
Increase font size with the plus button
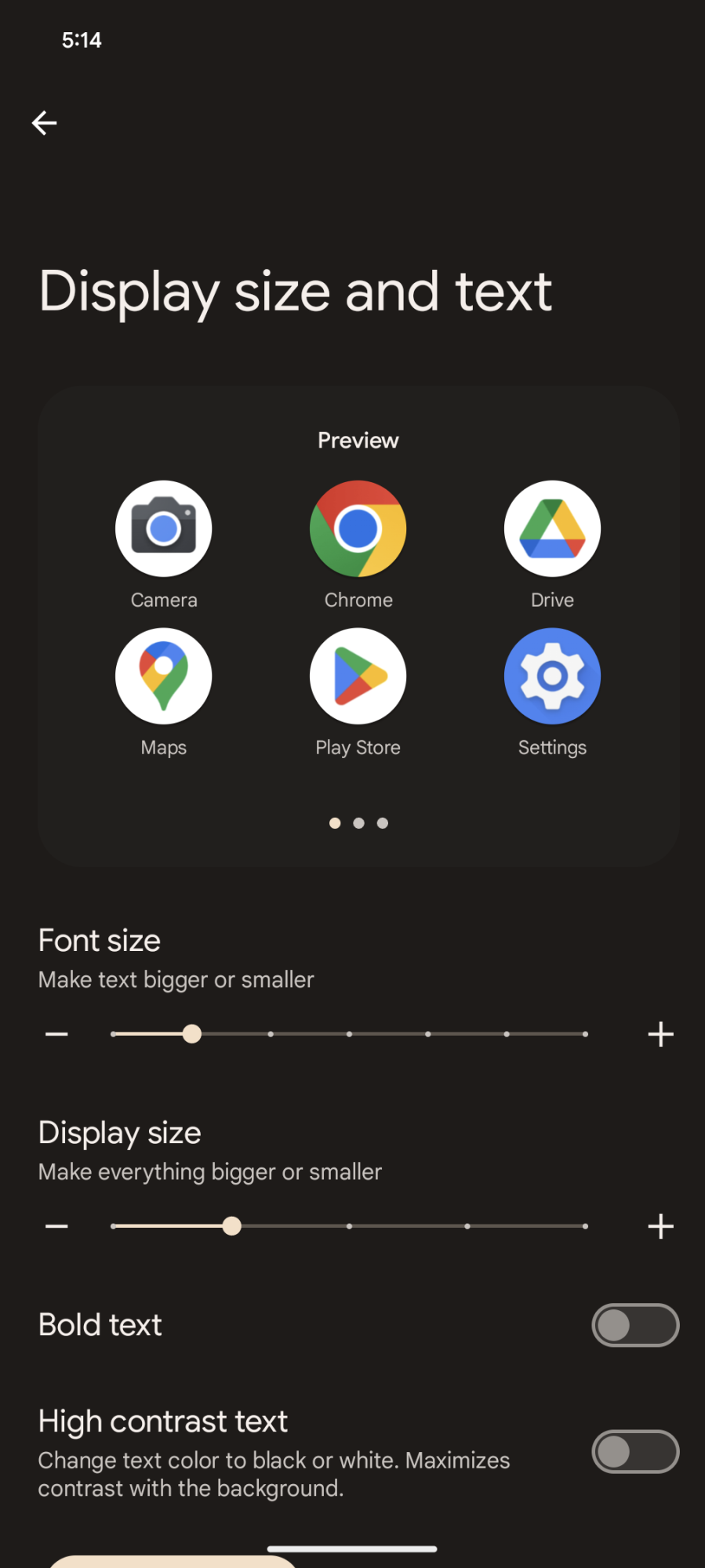(x=660, y=1034)
